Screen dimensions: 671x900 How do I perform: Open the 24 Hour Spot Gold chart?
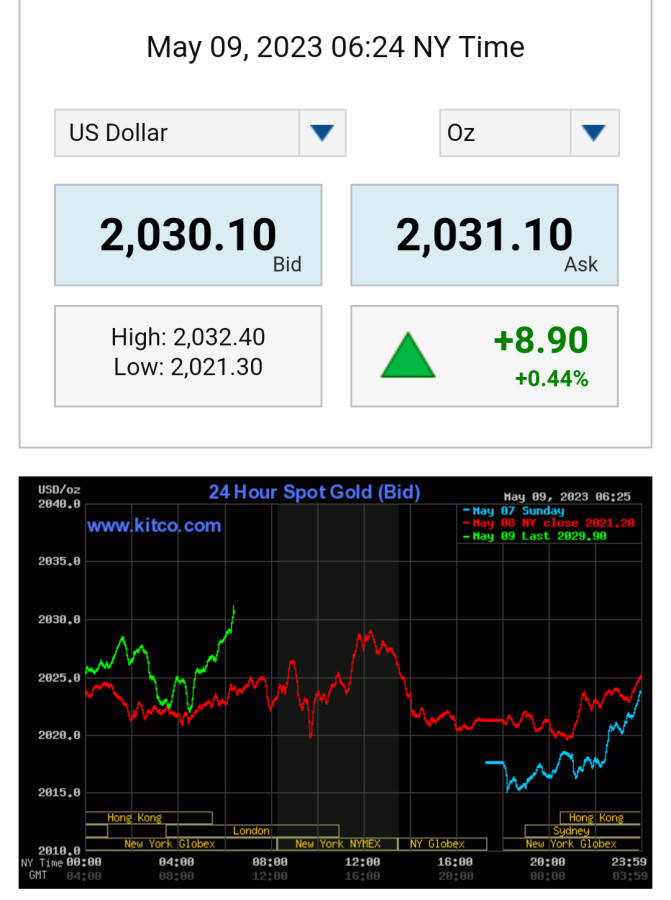pos(335,682)
